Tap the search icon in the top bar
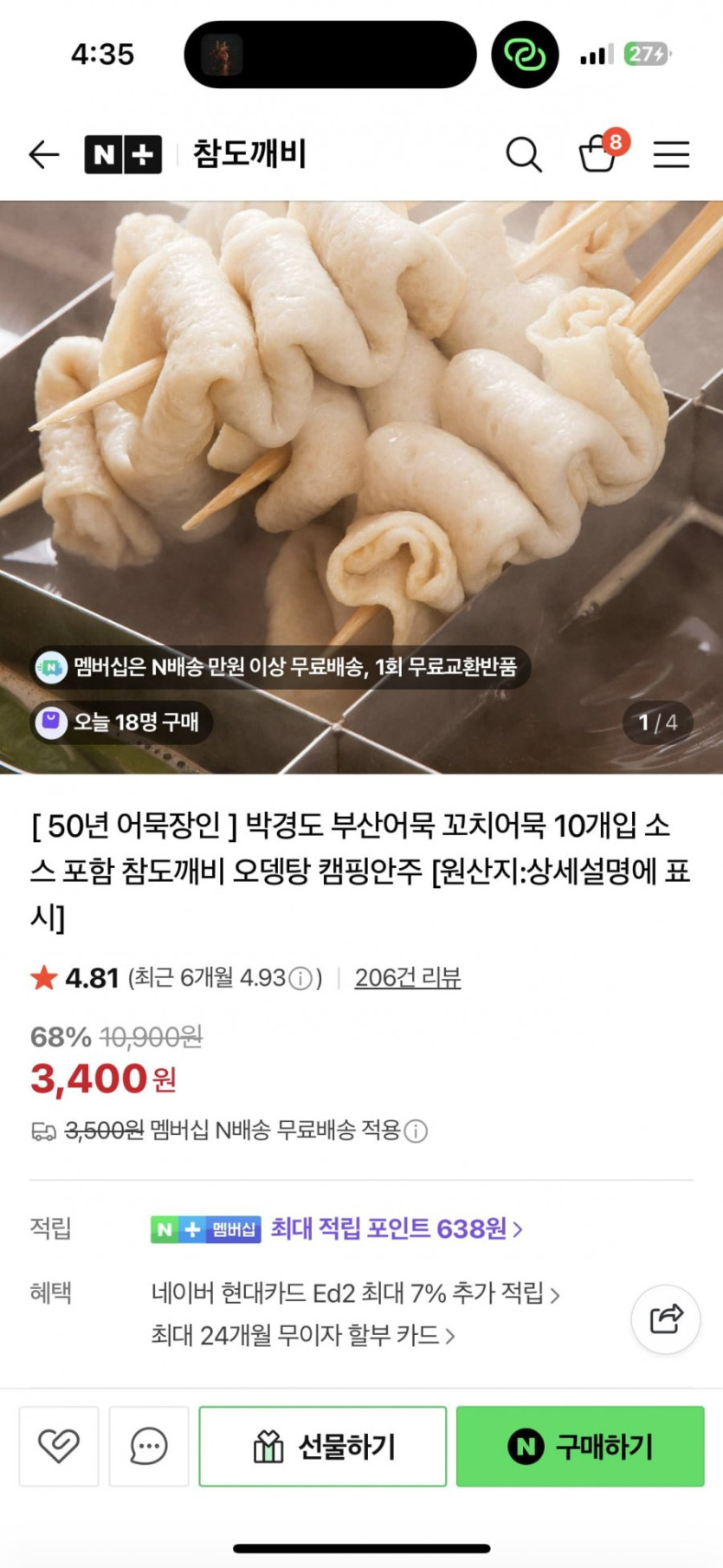Screen dimensions: 723x1568 [523, 154]
